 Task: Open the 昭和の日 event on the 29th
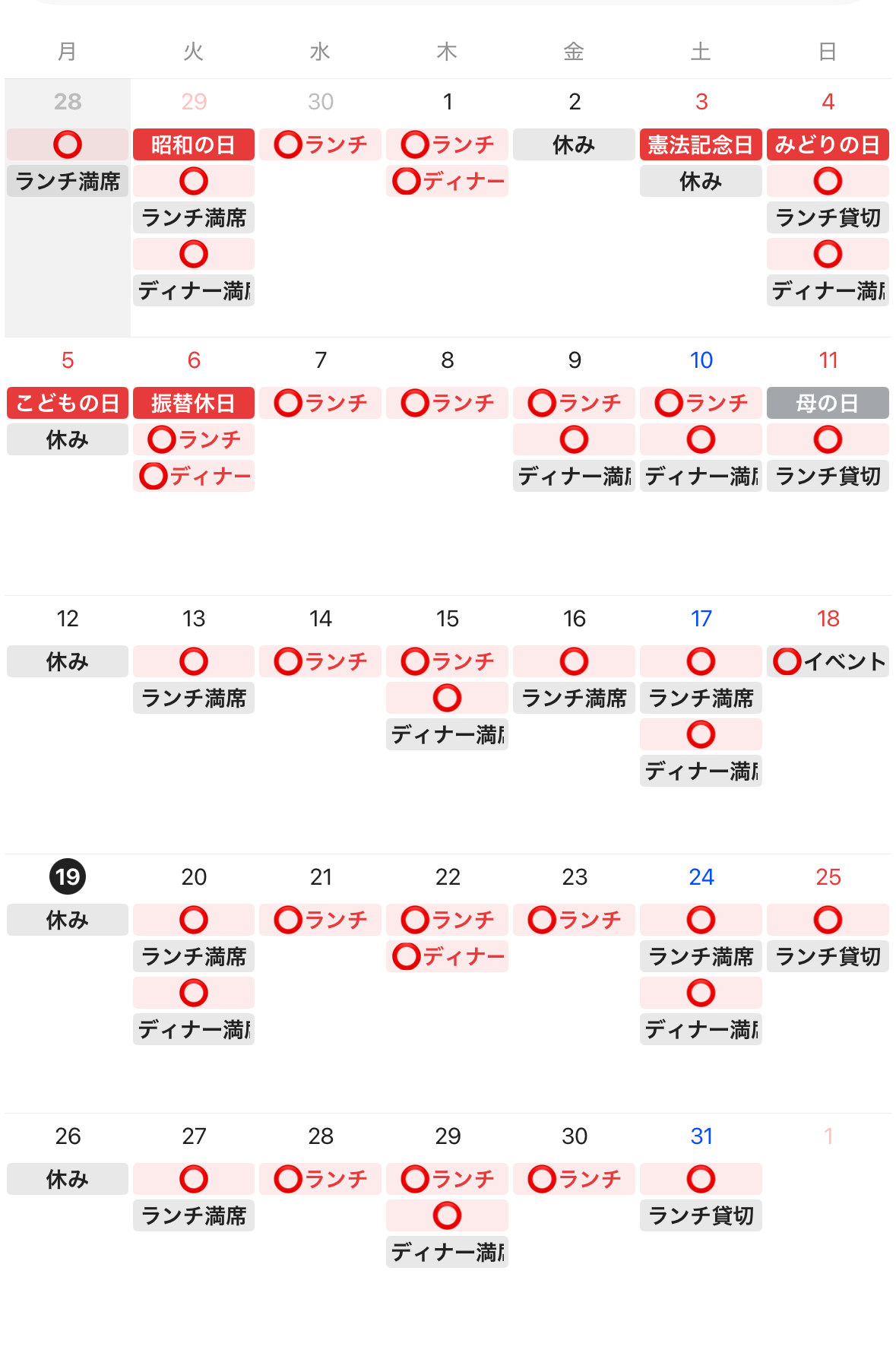point(193,144)
